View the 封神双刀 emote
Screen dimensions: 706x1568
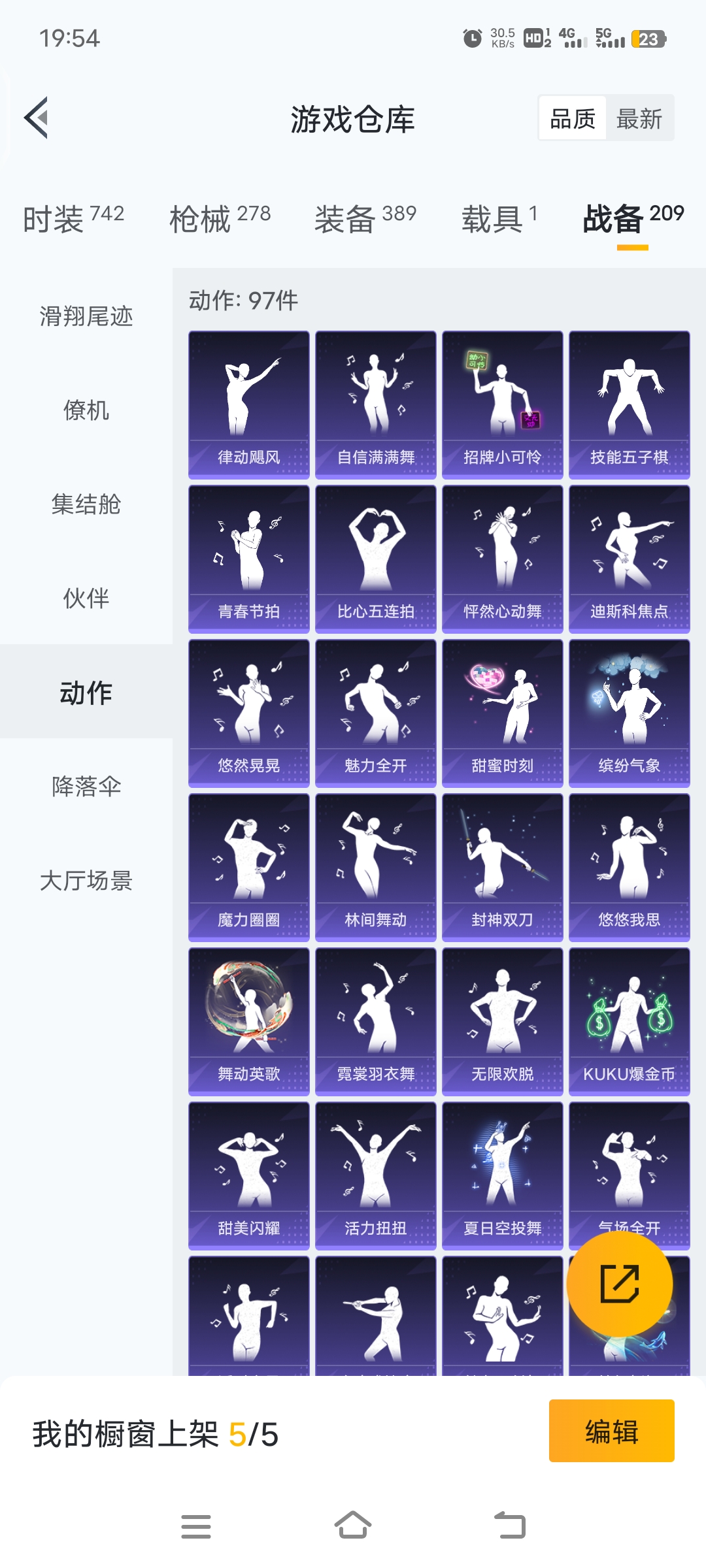503,868
